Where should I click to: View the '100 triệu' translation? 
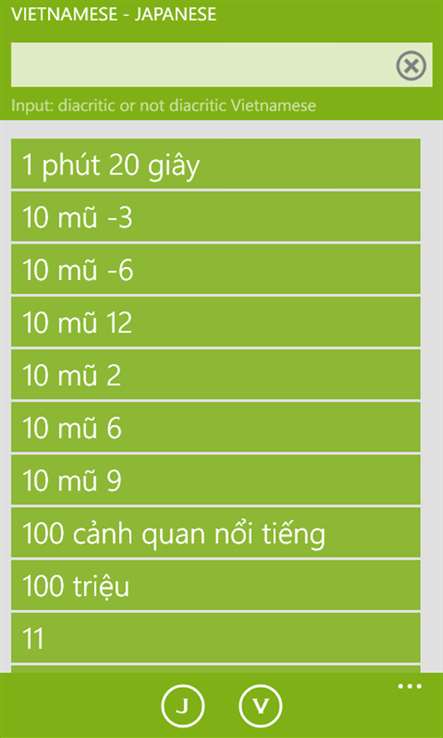click(x=216, y=586)
